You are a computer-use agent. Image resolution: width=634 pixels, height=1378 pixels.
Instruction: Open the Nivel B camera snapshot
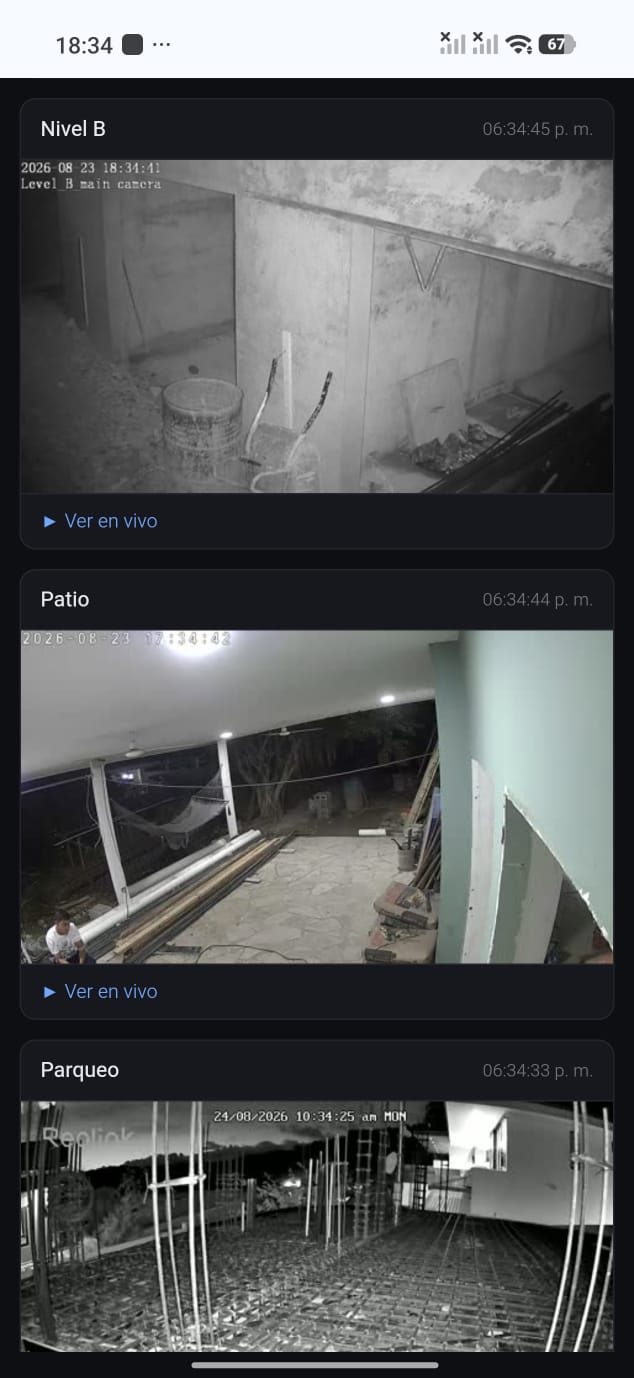coord(317,326)
